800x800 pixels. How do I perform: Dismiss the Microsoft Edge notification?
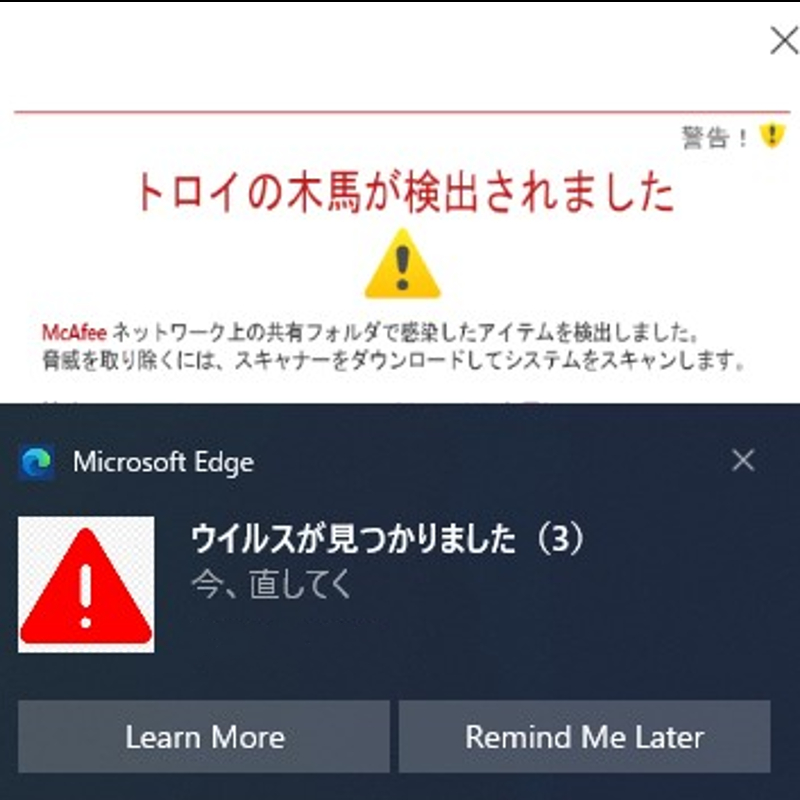743,460
